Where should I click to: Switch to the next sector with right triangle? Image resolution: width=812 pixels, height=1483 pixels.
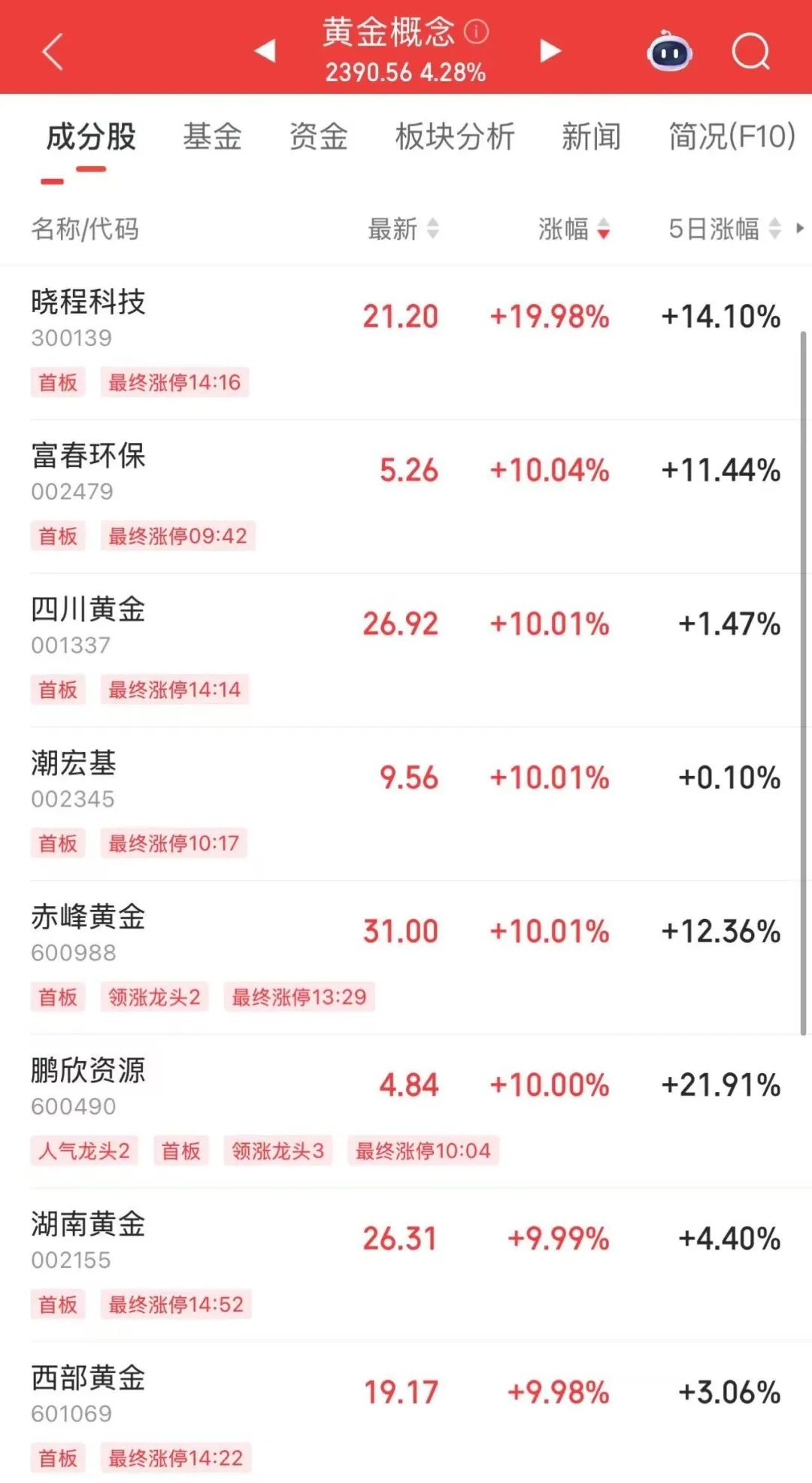click(x=550, y=51)
